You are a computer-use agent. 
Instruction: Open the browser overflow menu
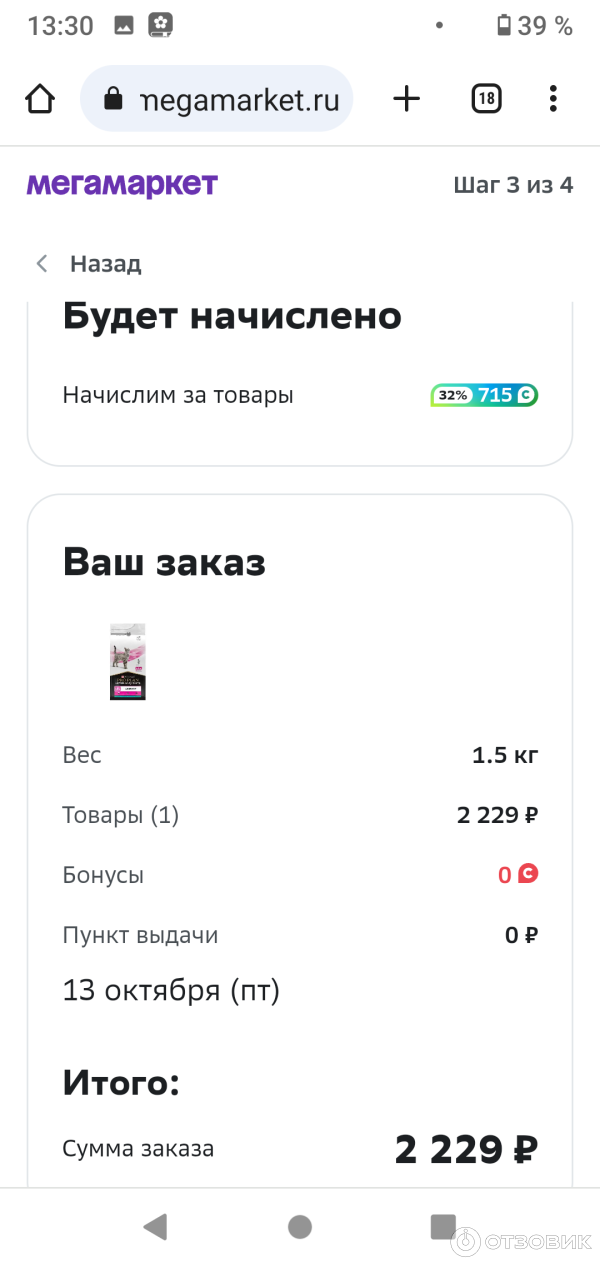553,99
